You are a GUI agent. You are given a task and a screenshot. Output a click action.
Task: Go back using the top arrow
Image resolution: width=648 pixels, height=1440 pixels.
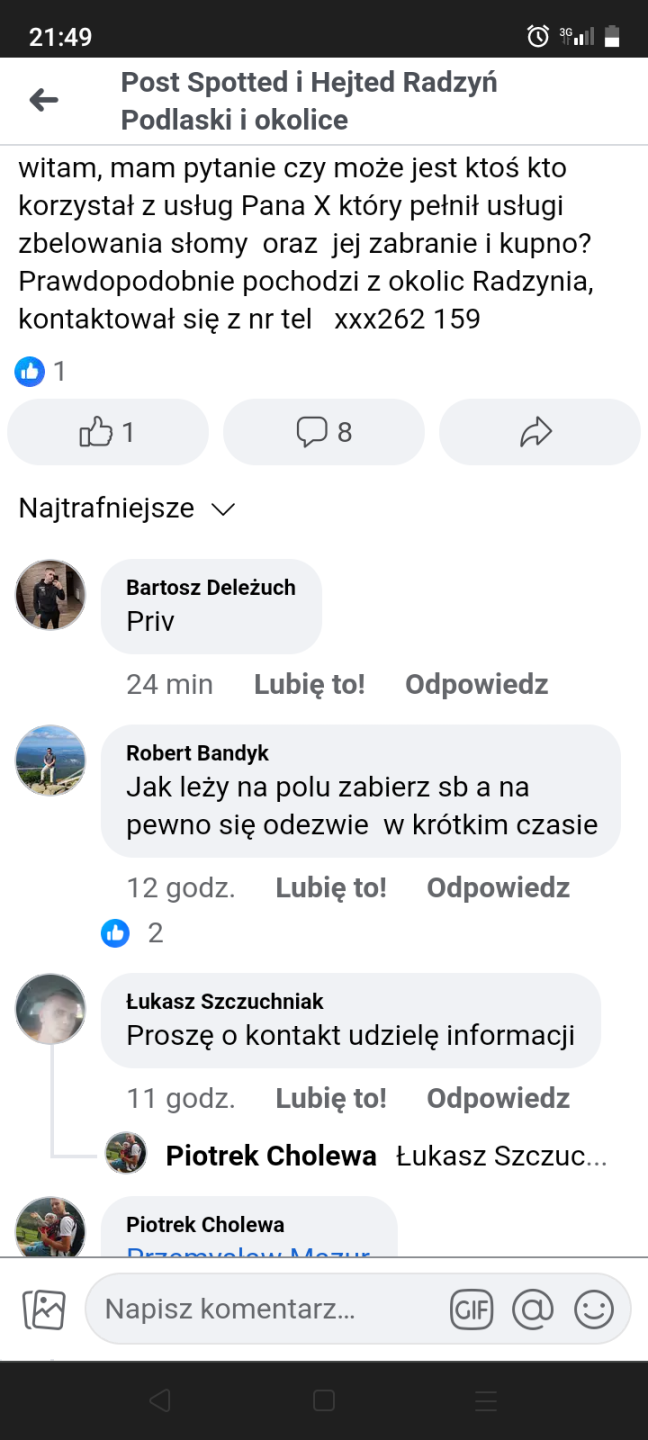coord(44,100)
